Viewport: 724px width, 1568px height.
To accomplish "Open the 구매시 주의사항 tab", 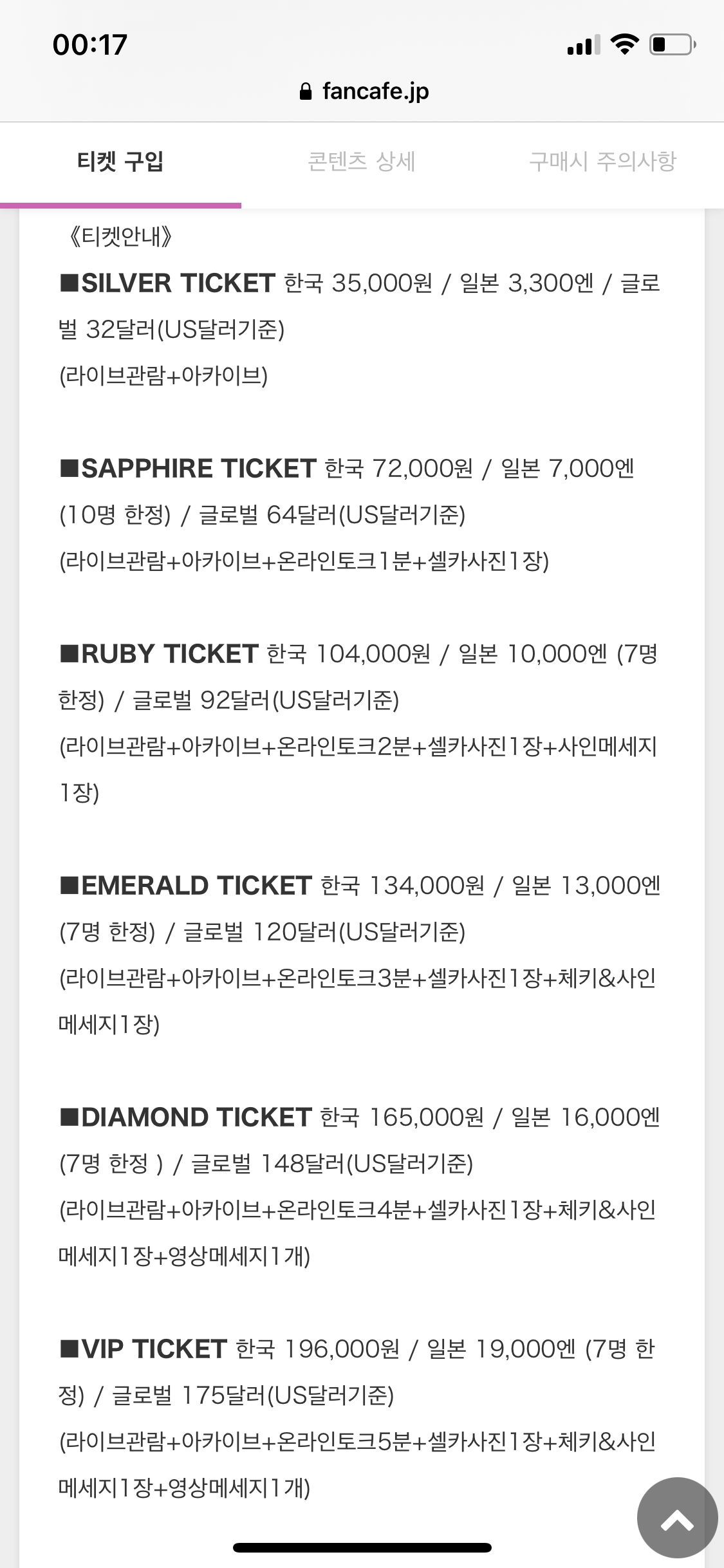I will (602, 161).
